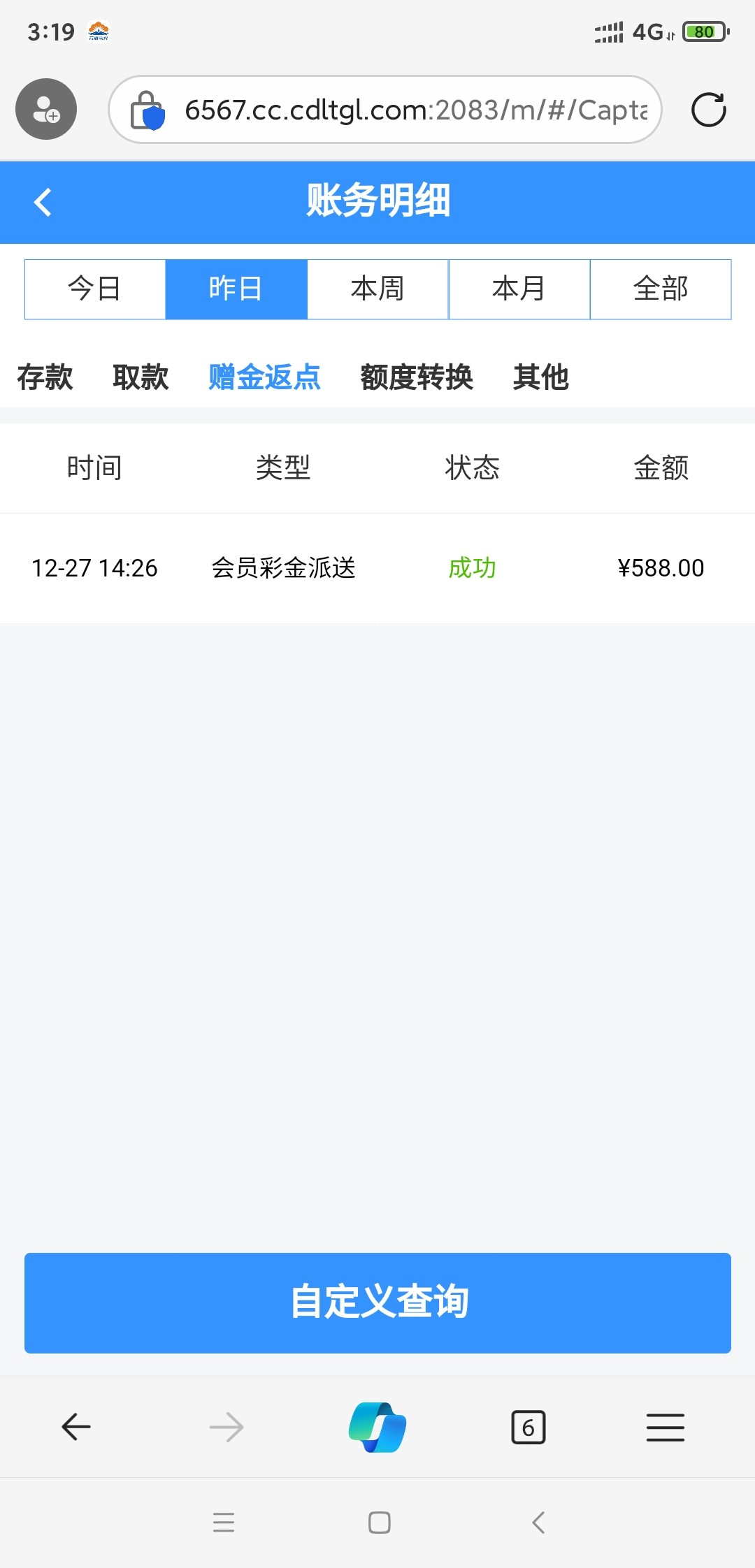This screenshot has height=1568, width=755.
Task: Open the browser tab switcher
Action: point(528,1427)
